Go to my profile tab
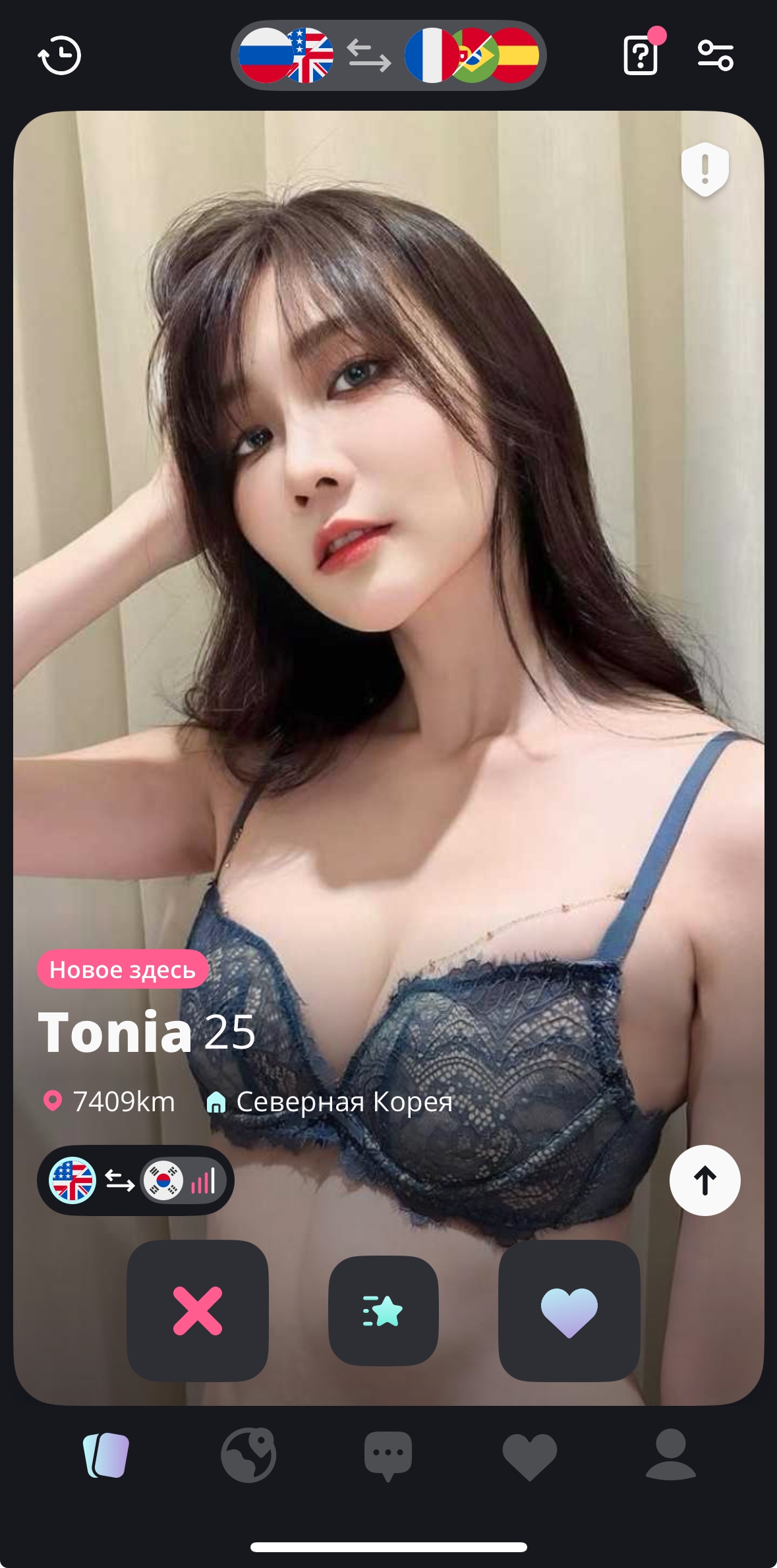The width and height of the screenshot is (777, 1568). pyautogui.click(x=670, y=1455)
